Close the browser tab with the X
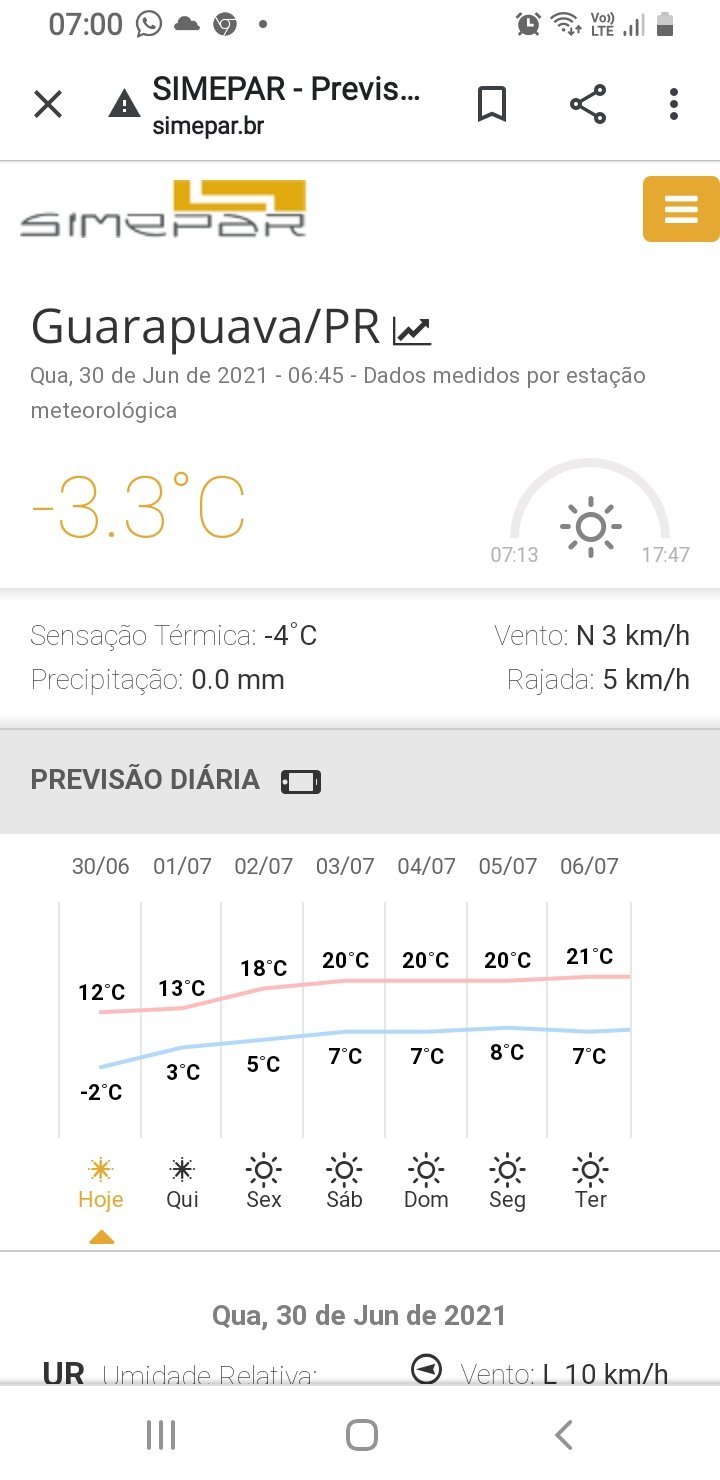720x1480 pixels. (x=48, y=104)
